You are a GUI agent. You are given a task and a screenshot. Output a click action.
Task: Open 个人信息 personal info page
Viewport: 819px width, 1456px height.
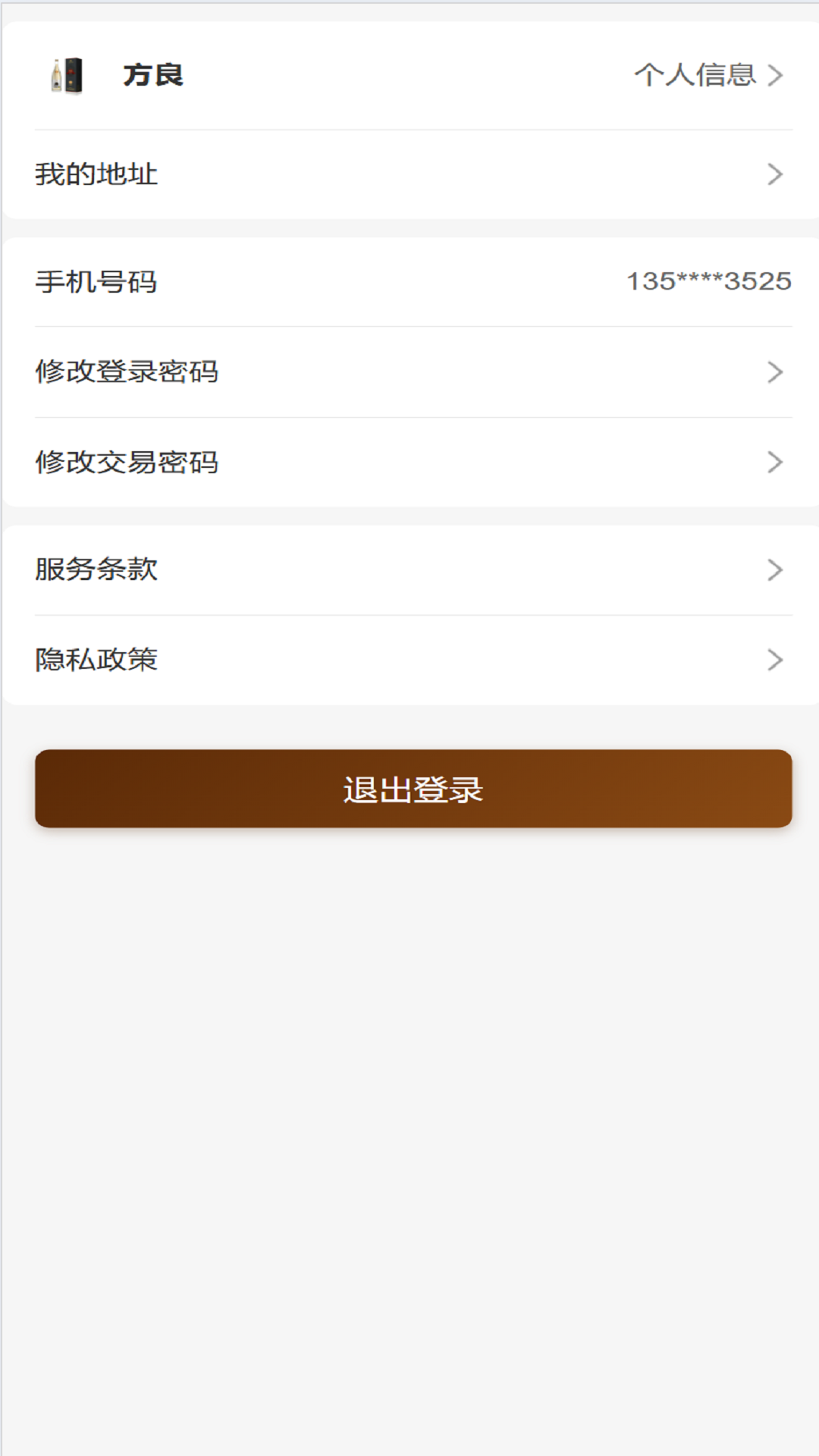pyautogui.click(x=695, y=75)
